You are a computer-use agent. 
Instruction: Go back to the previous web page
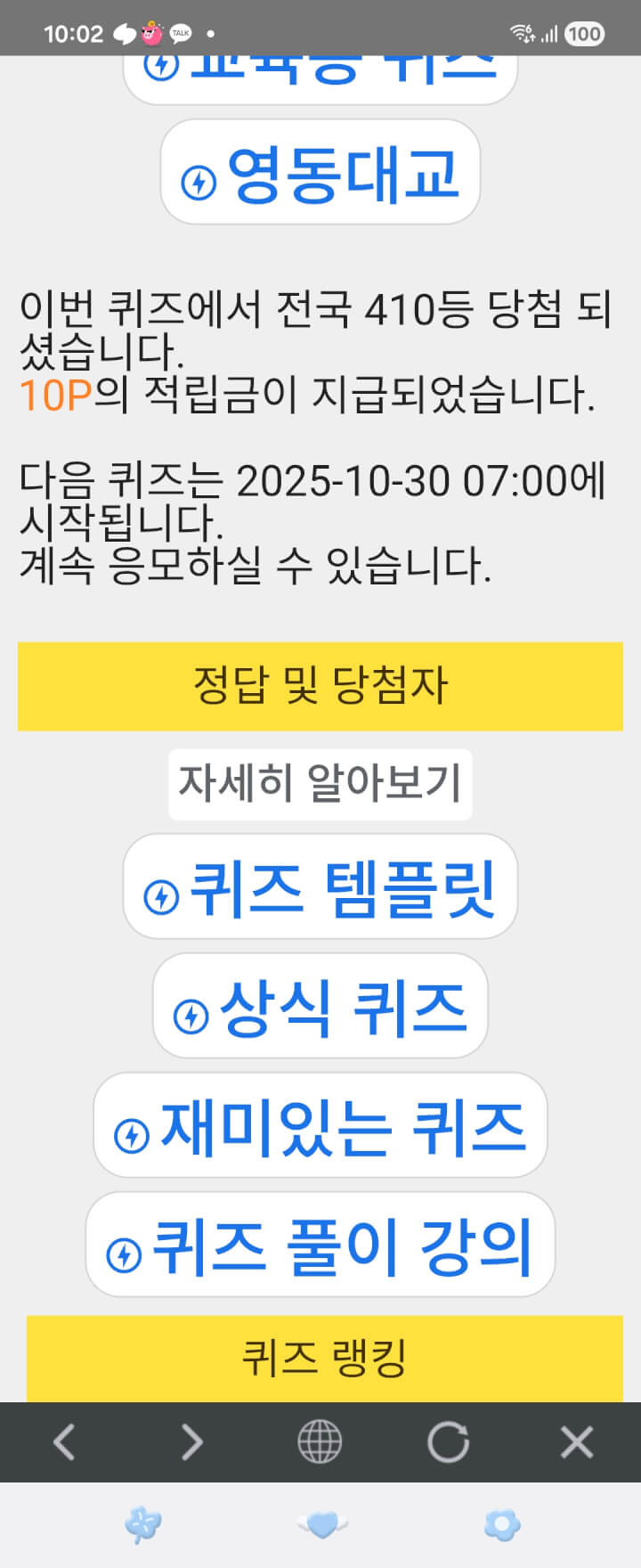(x=64, y=1441)
